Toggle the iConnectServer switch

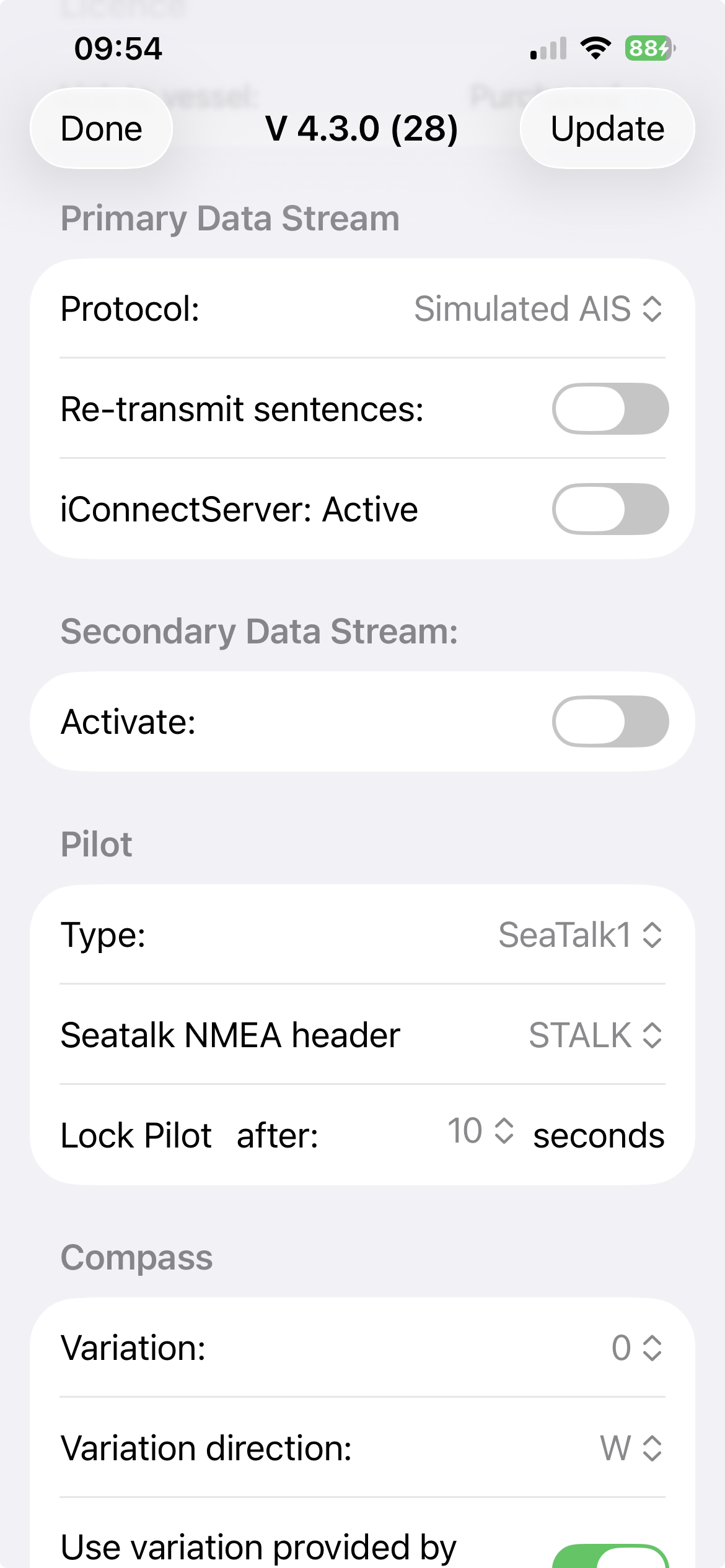tap(610, 509)
